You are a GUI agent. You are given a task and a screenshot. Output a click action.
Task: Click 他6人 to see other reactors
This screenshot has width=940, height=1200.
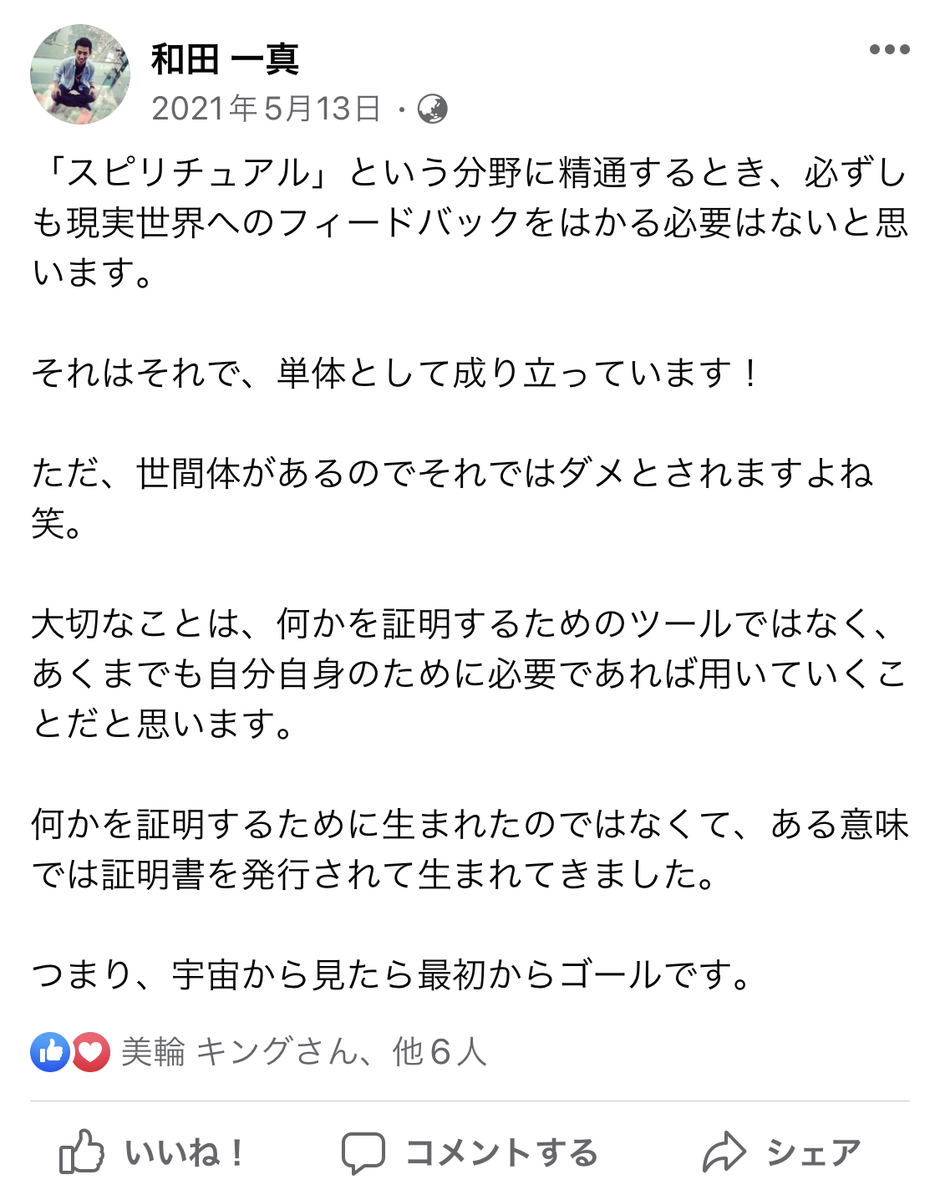[442, 1052]
